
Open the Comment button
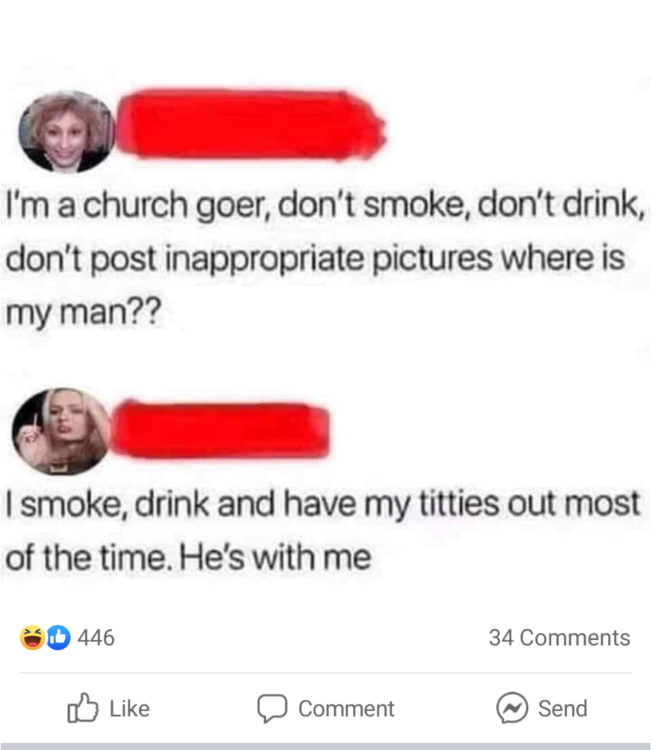(x=326, y=708)
